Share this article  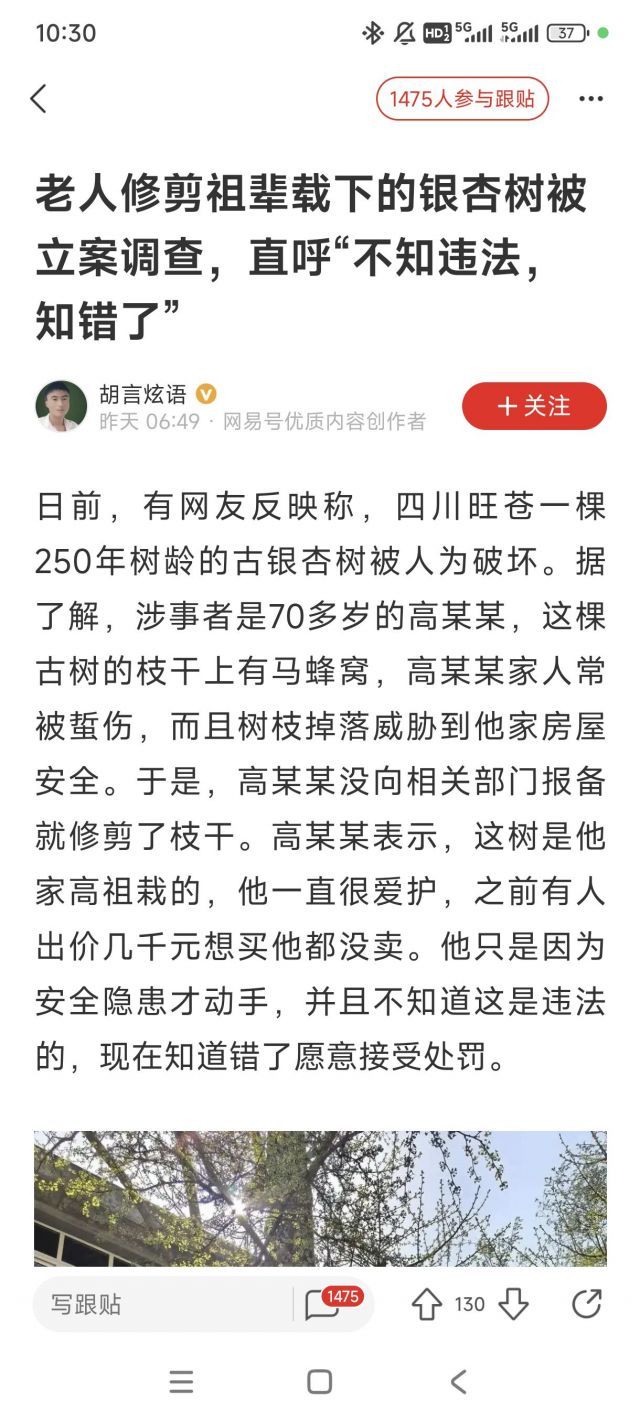coord(586,1303)
